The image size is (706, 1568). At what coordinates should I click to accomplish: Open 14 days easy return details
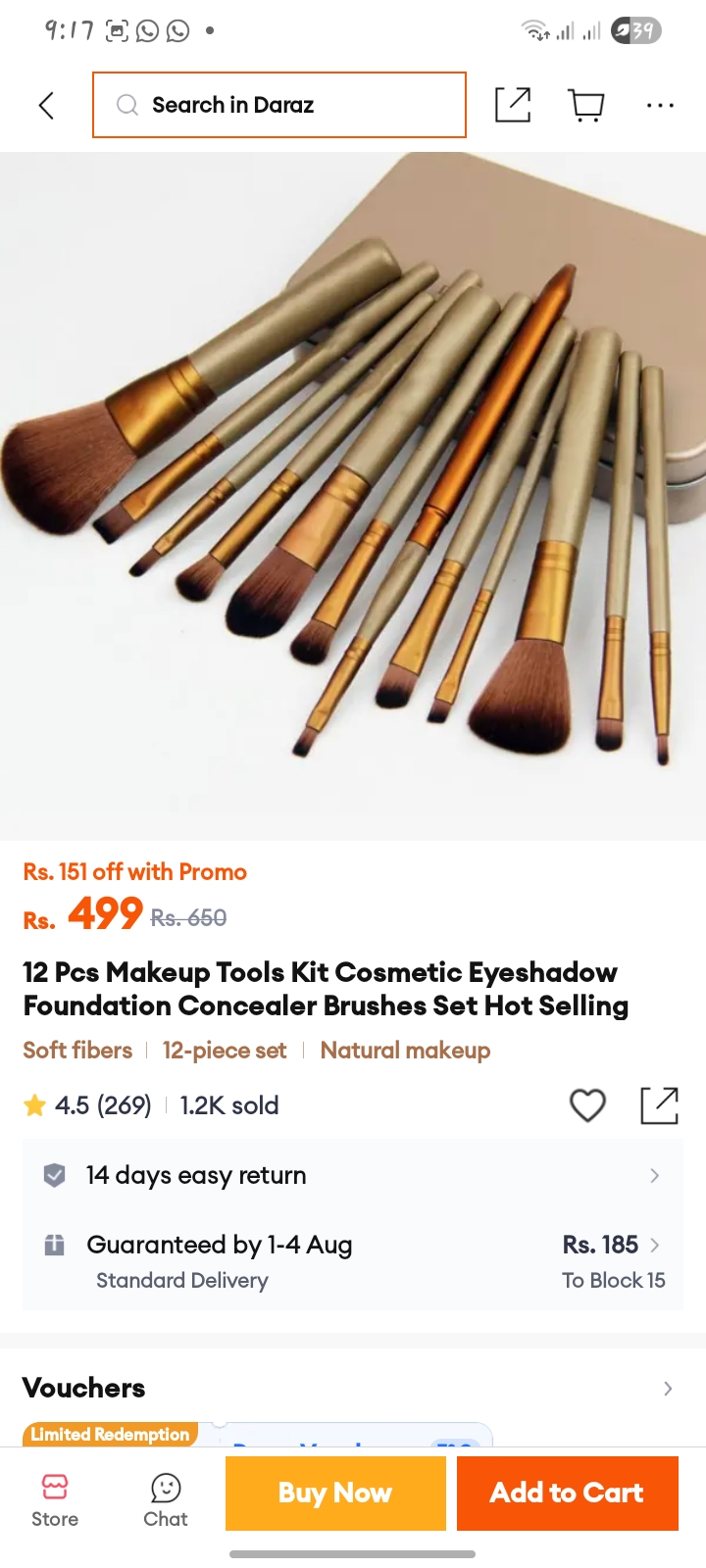353,1175
